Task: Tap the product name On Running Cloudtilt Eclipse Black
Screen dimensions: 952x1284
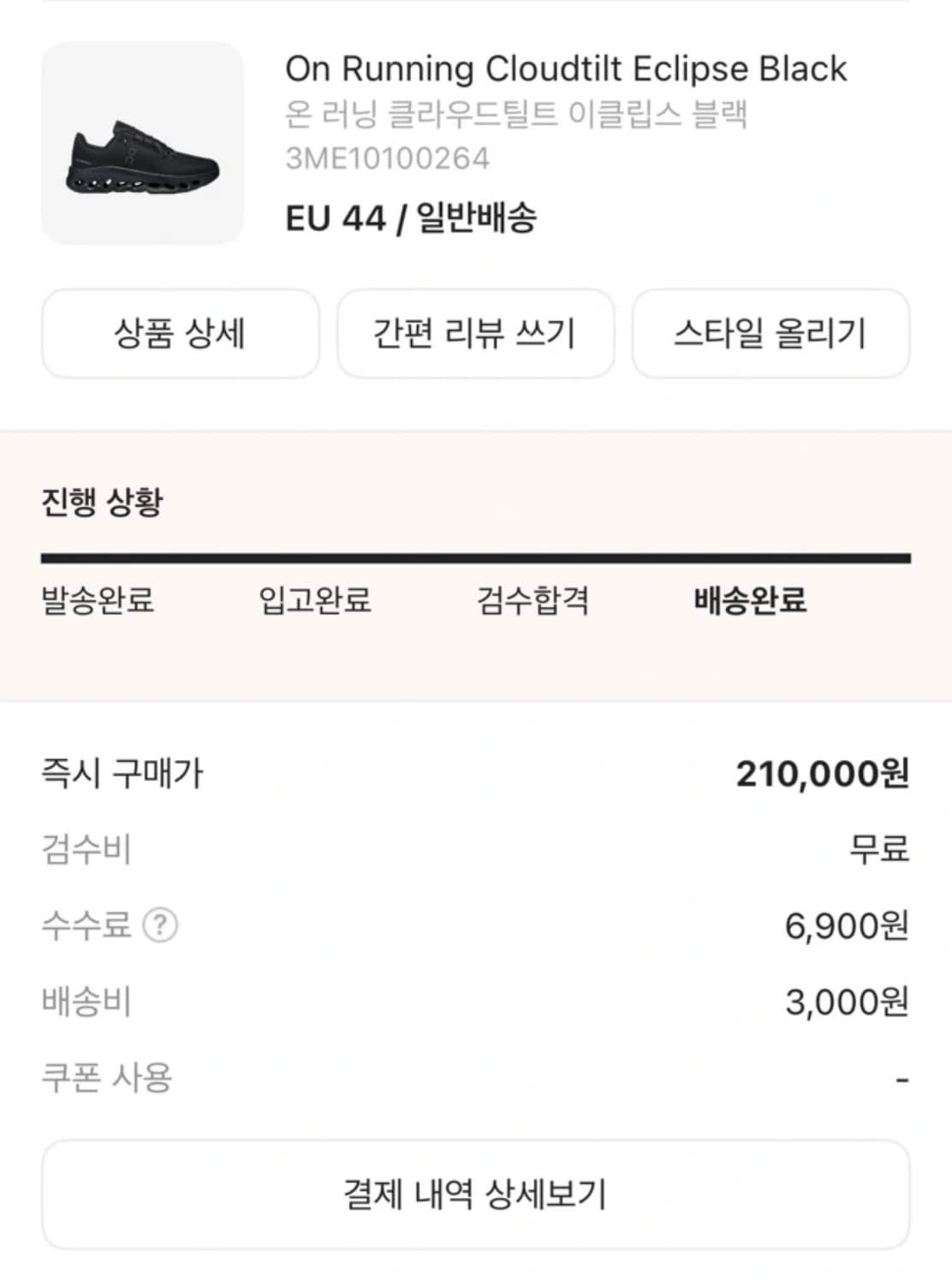Action: [x=566, y=68]
